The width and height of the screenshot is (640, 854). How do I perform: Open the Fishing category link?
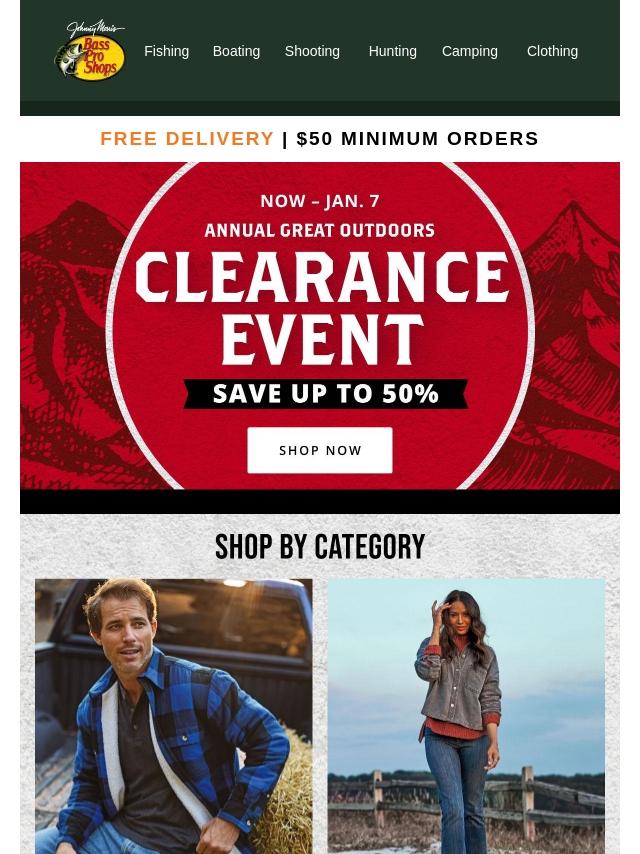coord(166,51)
